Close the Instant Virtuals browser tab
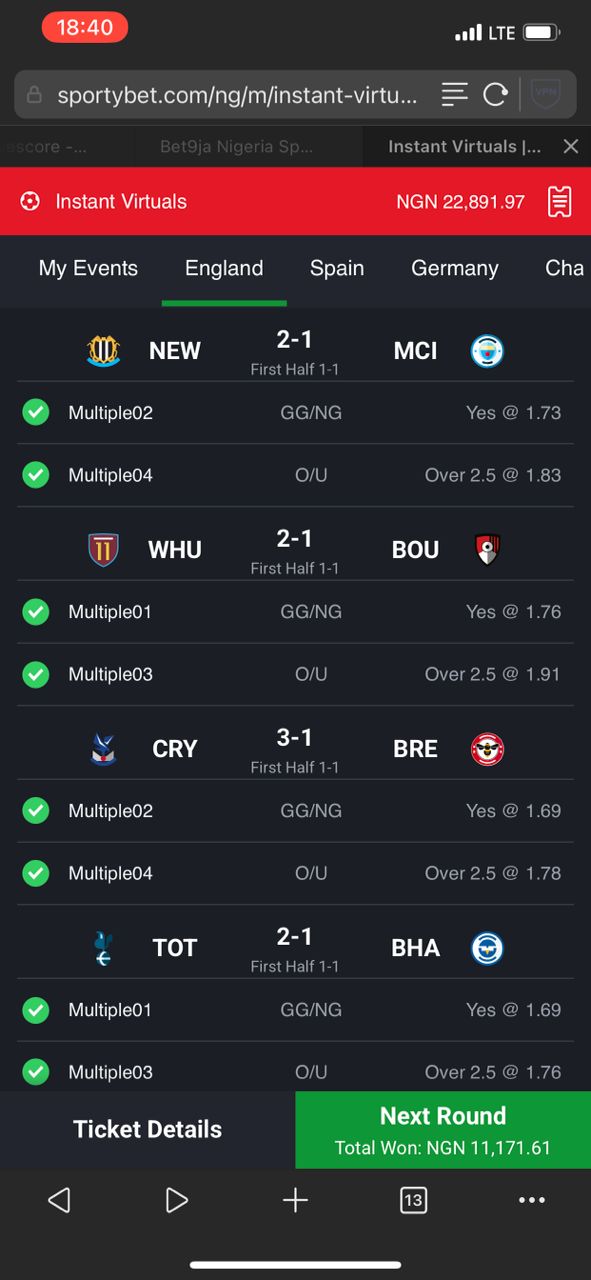 pyautogui.click(x=571, y=147)
